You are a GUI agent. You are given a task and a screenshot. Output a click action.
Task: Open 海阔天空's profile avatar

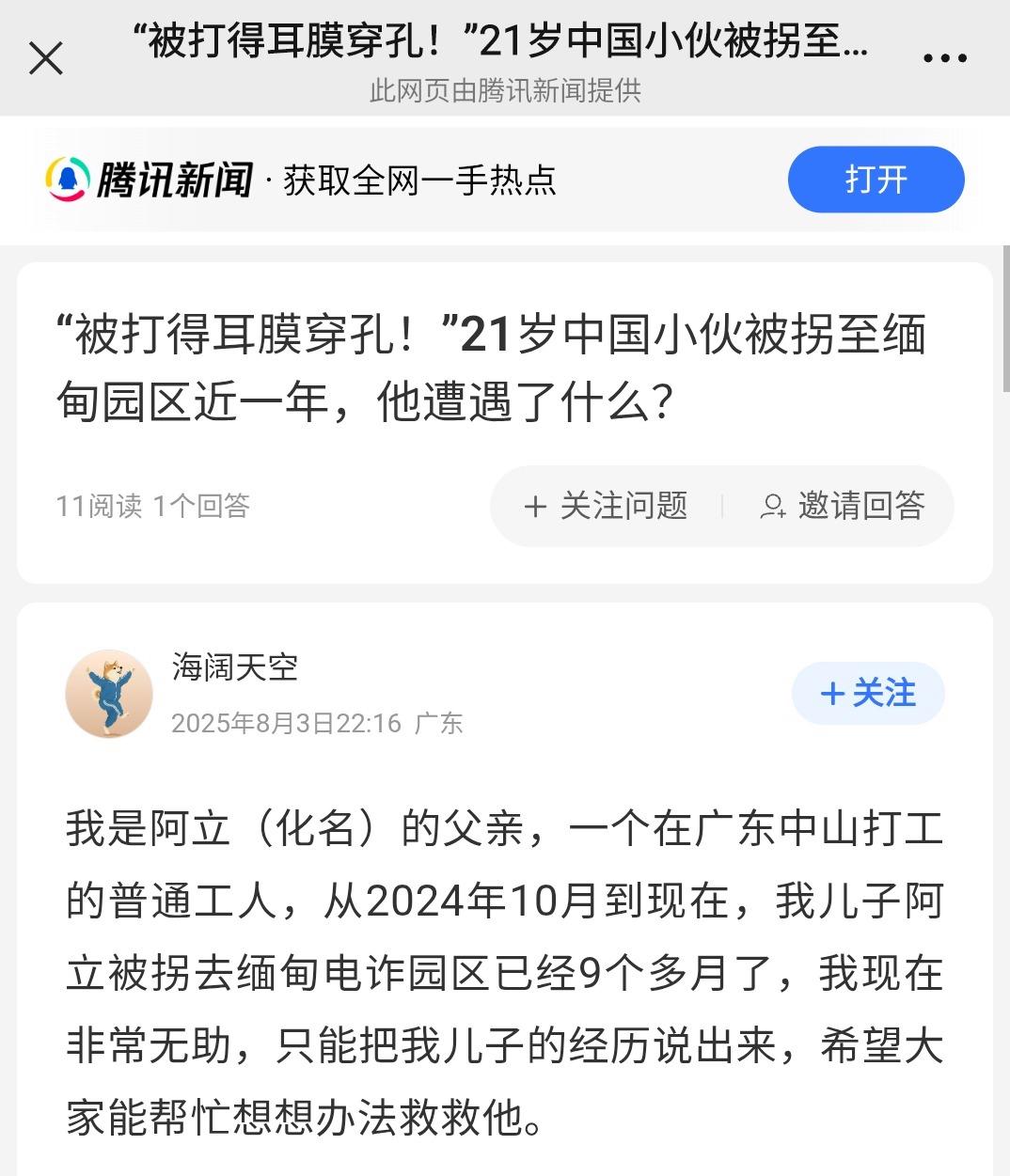[109, 694]
